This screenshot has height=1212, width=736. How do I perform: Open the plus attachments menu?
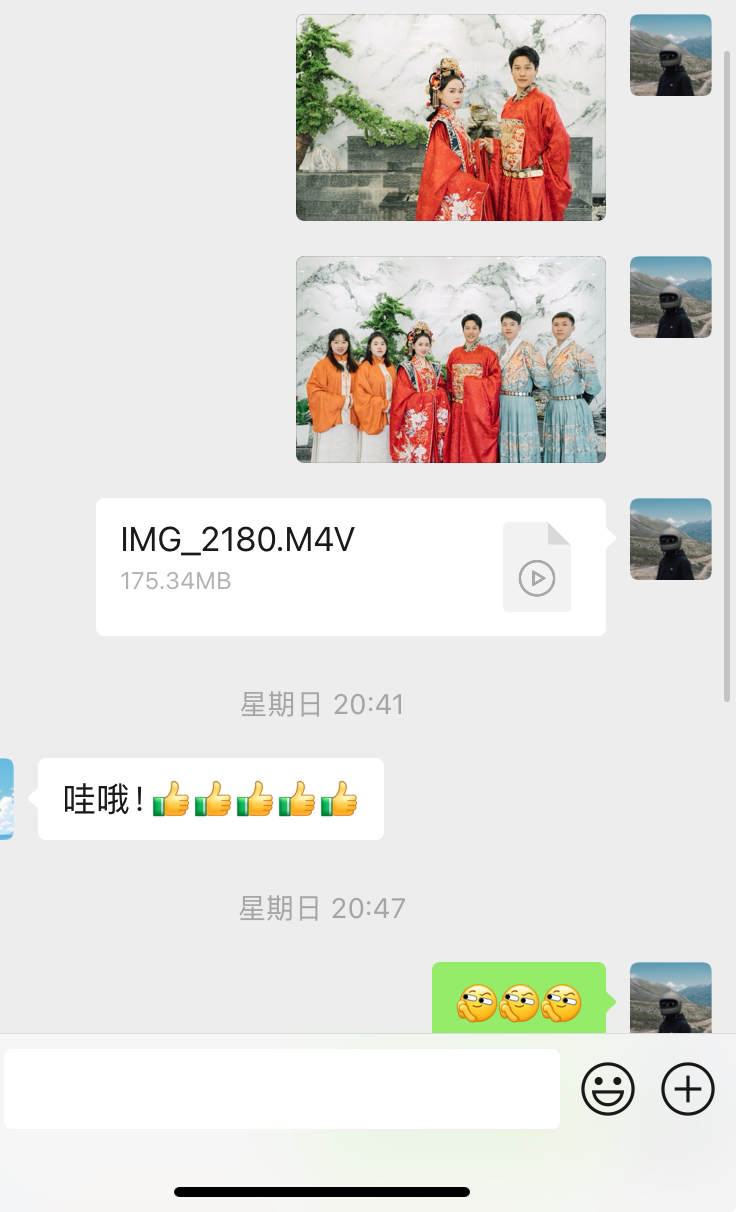pyautogui.click(x=688, y=1089)
